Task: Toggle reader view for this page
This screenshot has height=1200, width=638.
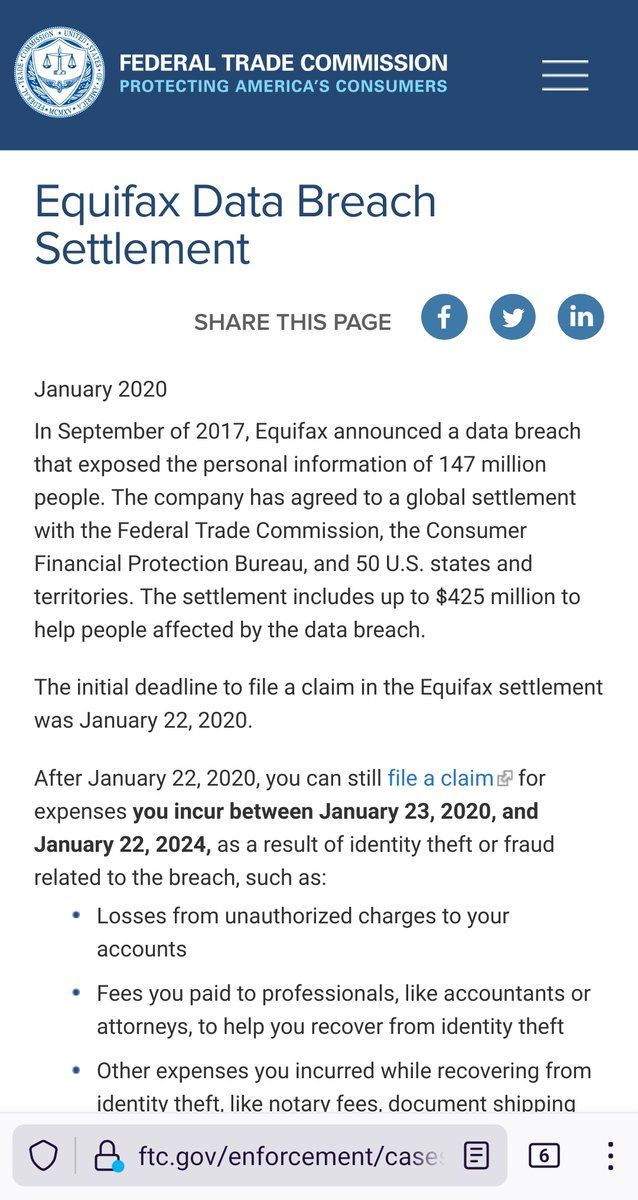Action: [x=477, y=1157]
